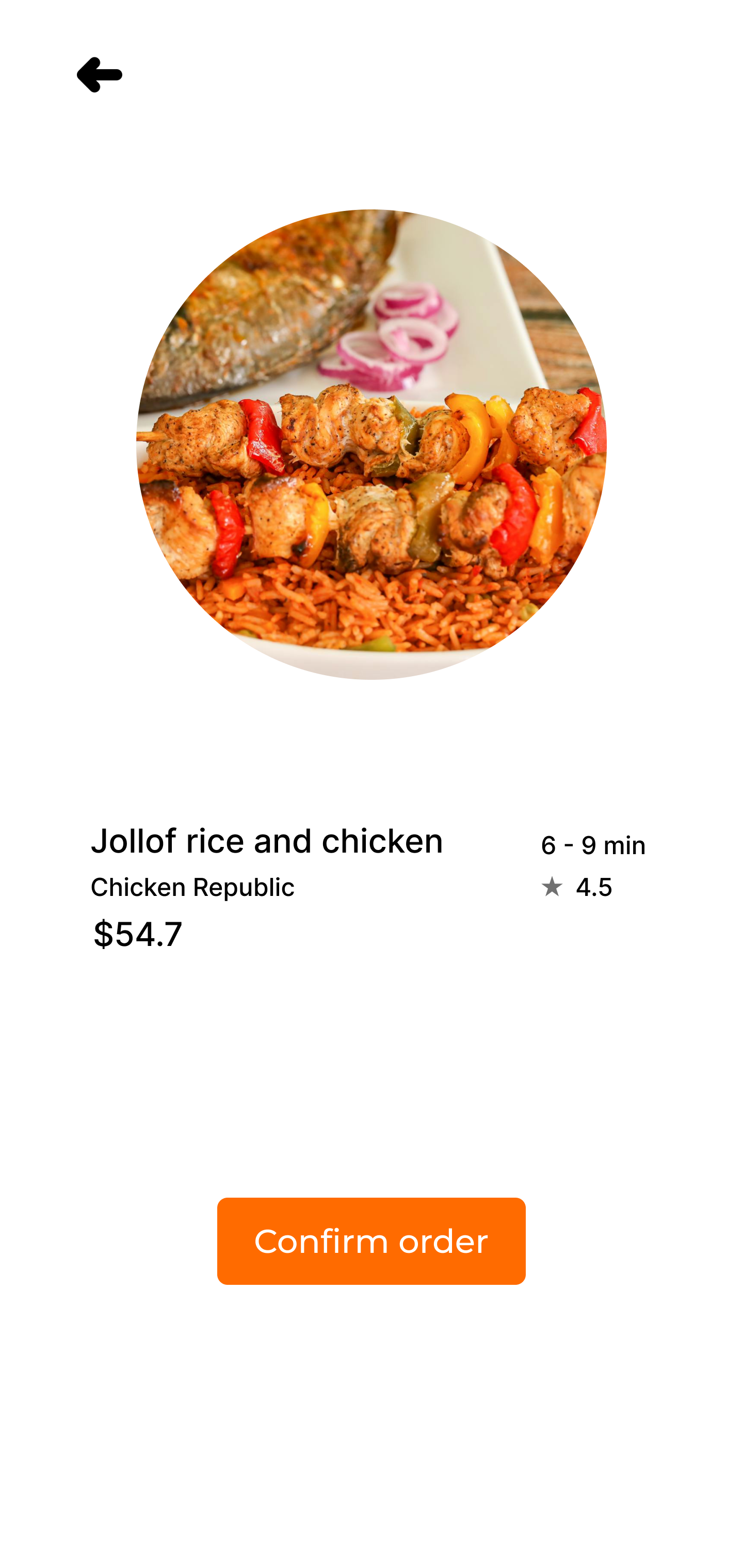Go back using the arrow icon

tap(99, 75)
